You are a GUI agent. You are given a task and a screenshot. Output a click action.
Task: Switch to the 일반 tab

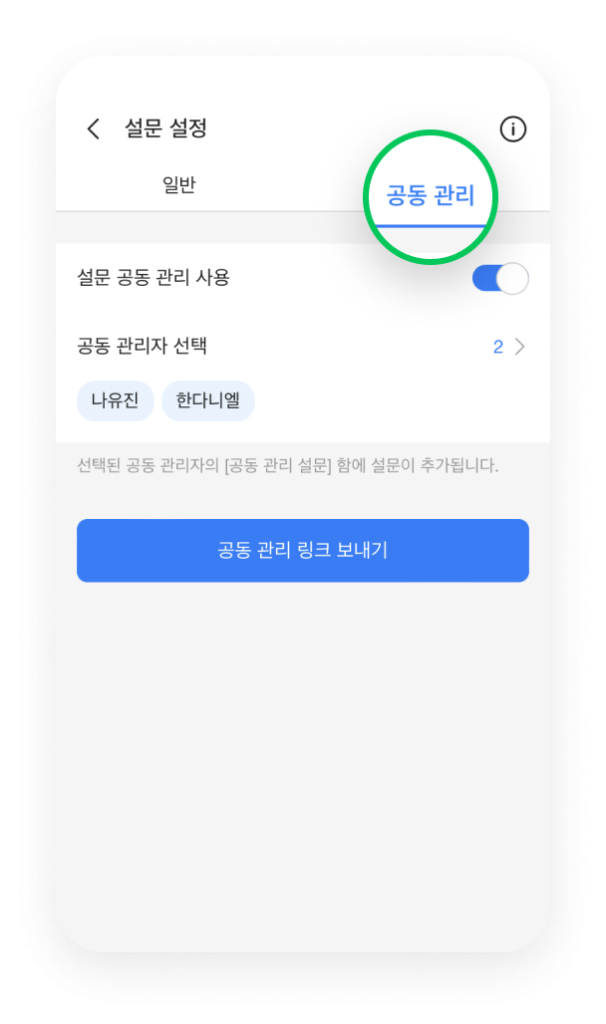pos(179,185)
